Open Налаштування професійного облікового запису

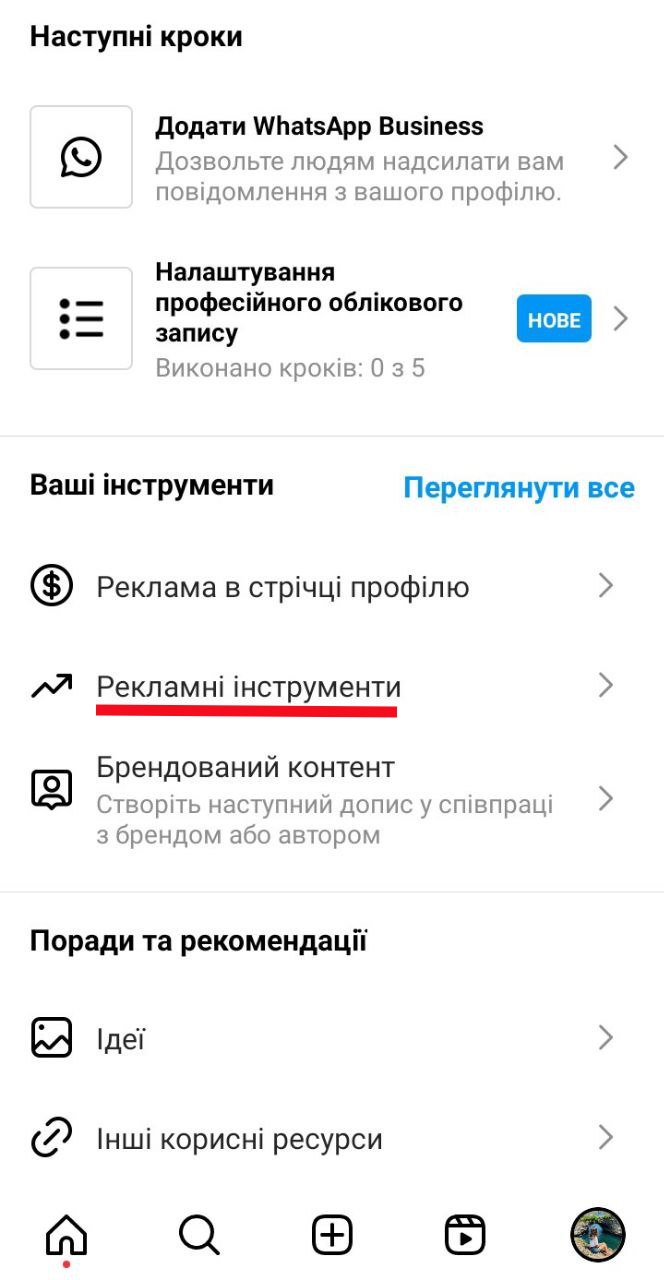(330, 320)
